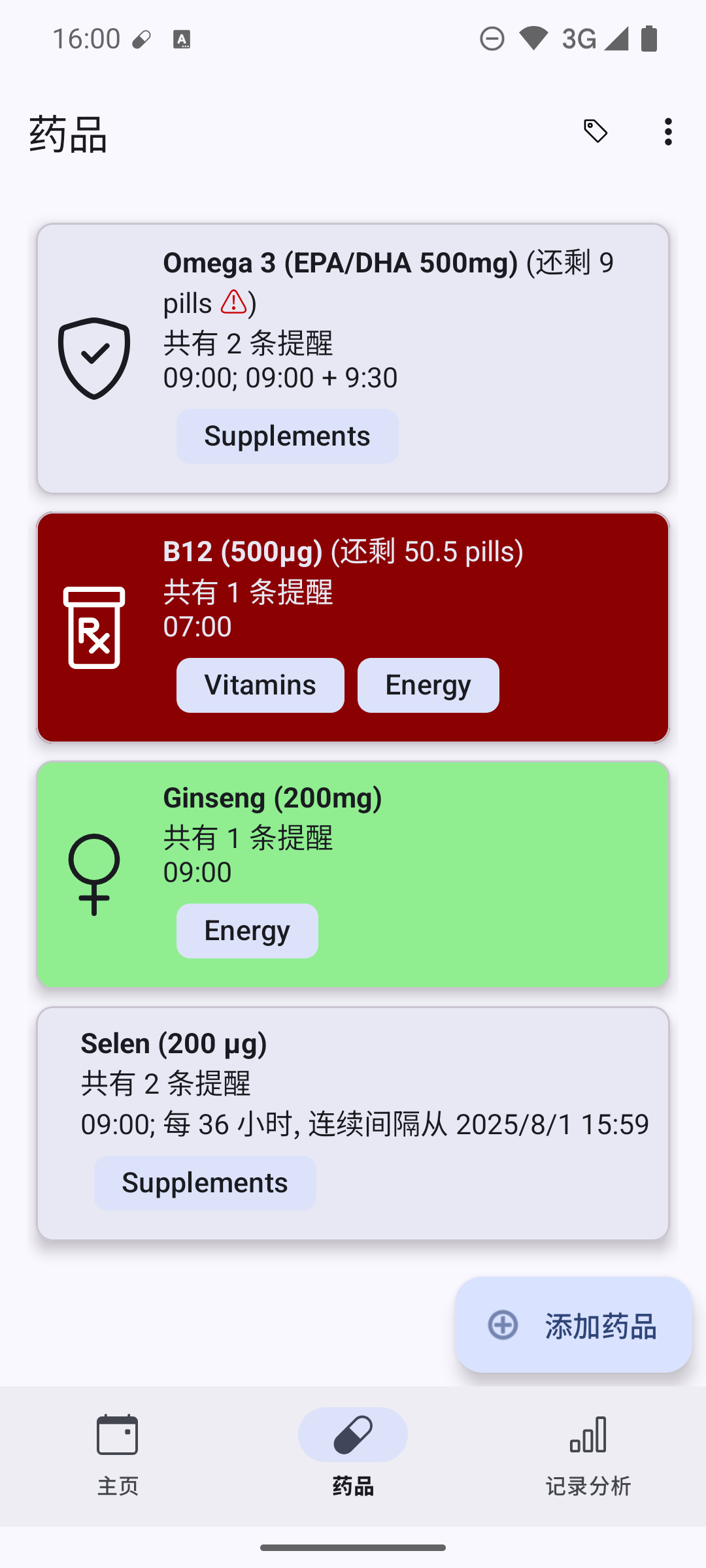Open the overflow menu
Image resolution: width=706 pixels, height=1568 pixels.
click(667, 132)
